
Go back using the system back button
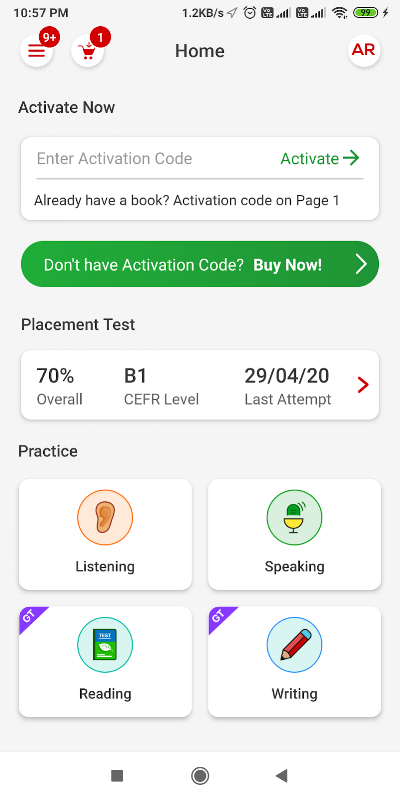[x=281, y=776]
